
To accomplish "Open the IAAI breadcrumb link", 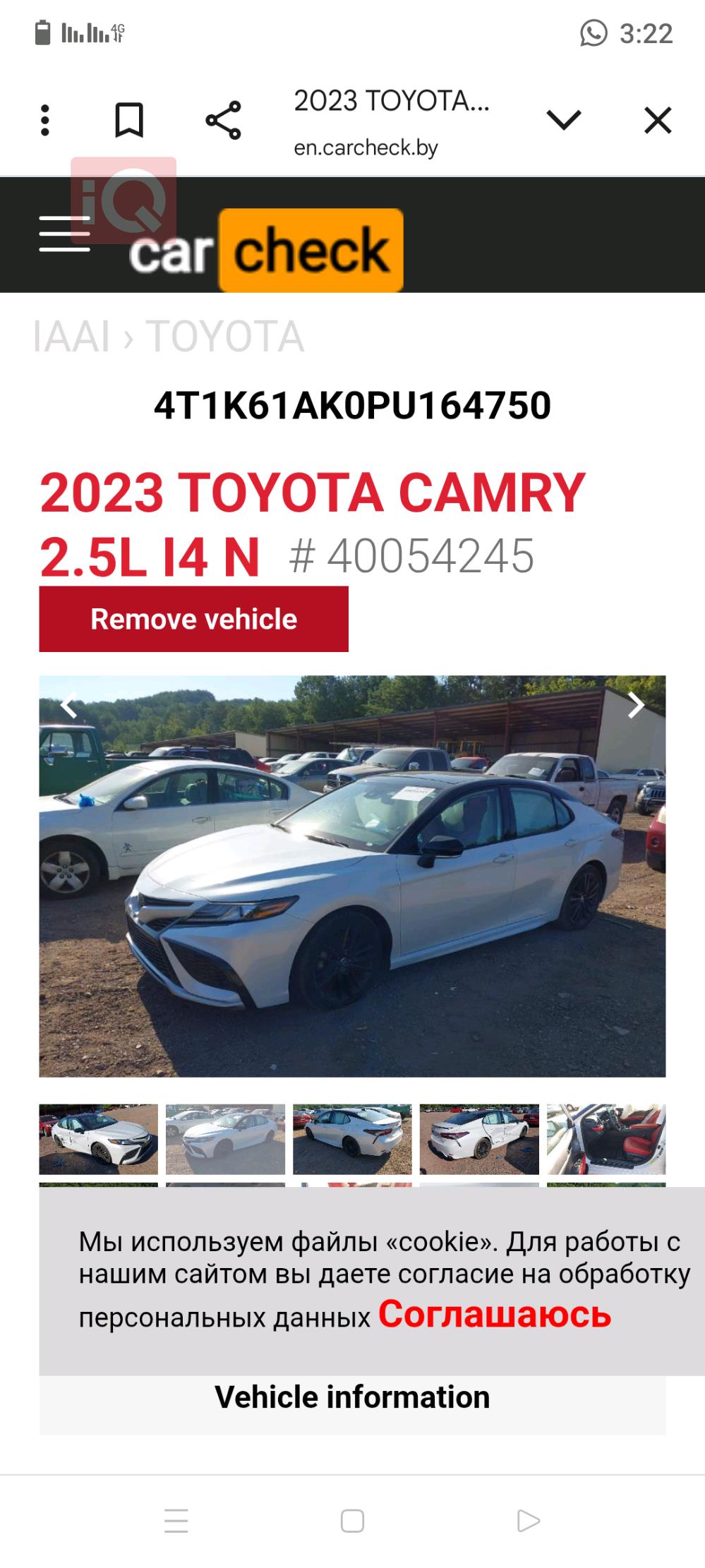I will 71,336.
